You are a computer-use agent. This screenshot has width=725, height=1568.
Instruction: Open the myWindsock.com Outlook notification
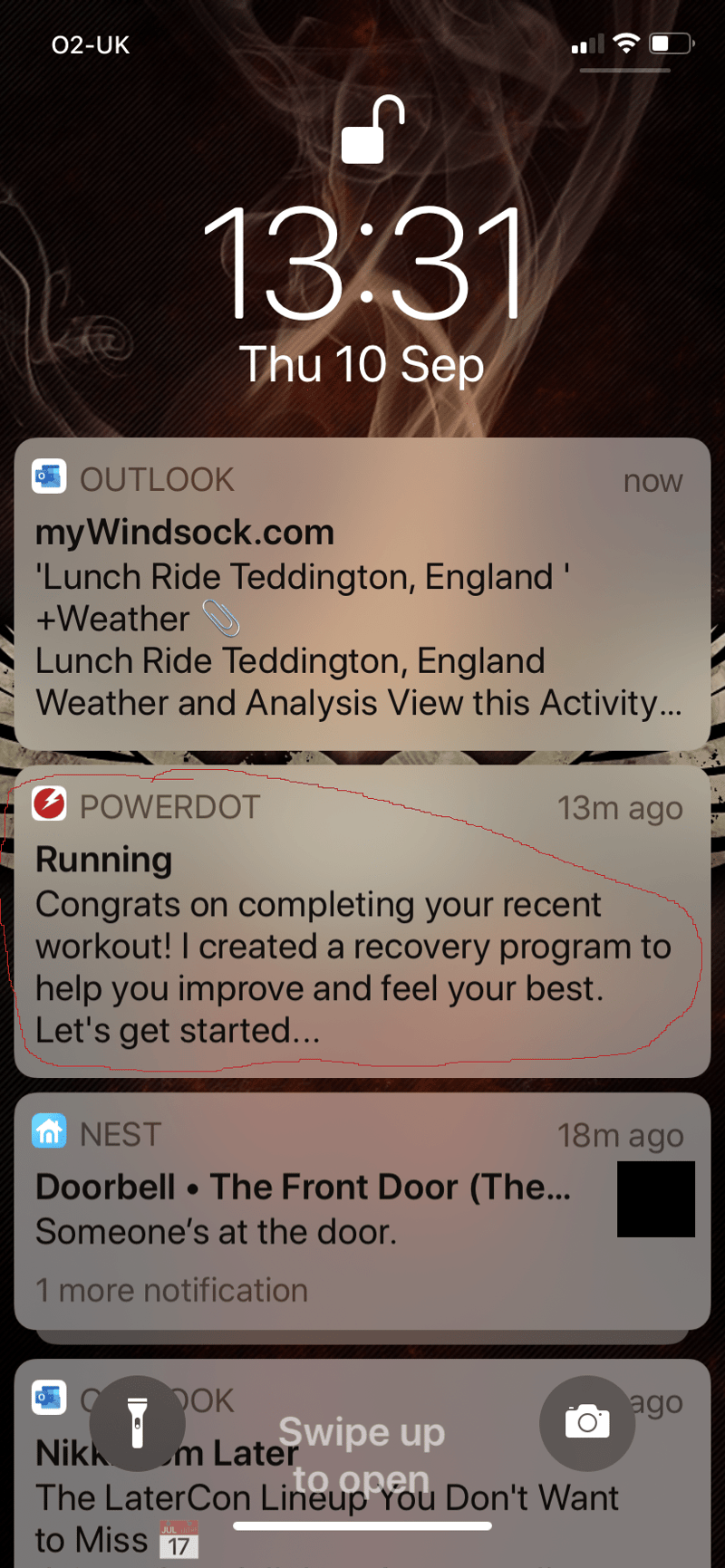[x=362, y=594]
